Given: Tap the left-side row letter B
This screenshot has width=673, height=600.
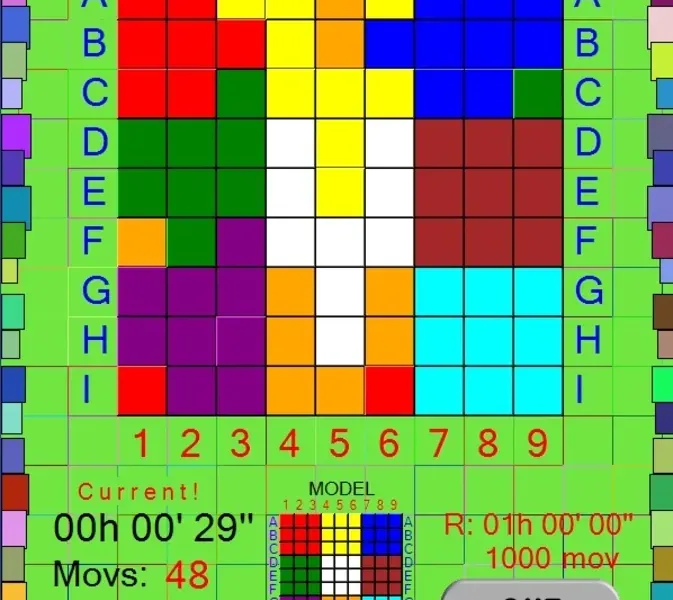Looking at the screenshot, I should coord(94,44).
